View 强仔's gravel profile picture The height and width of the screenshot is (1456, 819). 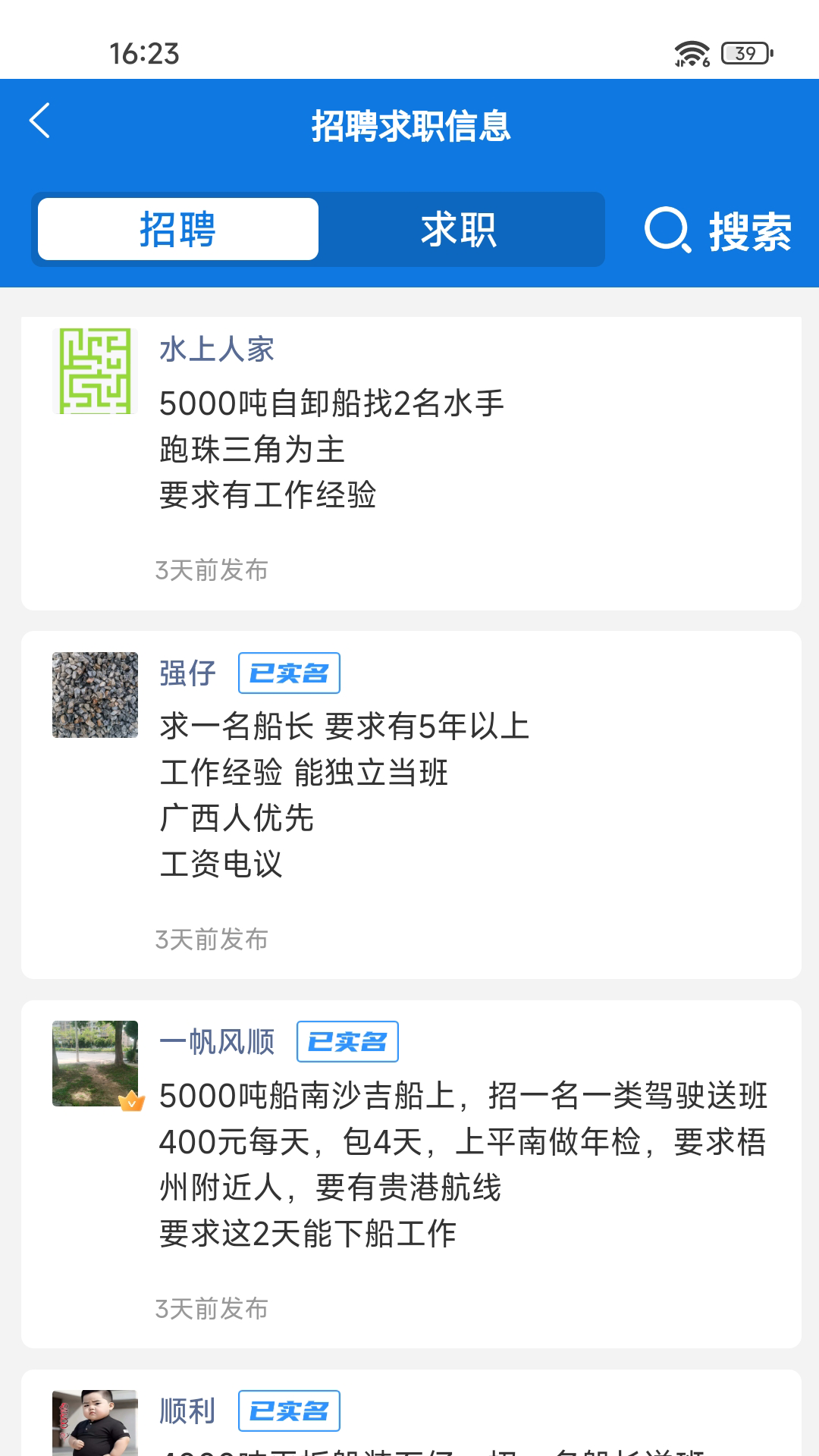click(96, 695)
